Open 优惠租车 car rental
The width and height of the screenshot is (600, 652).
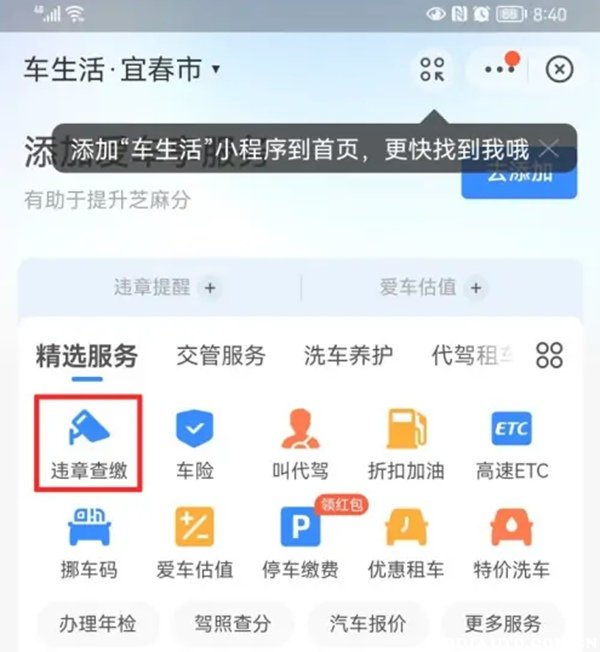[406, 541]
